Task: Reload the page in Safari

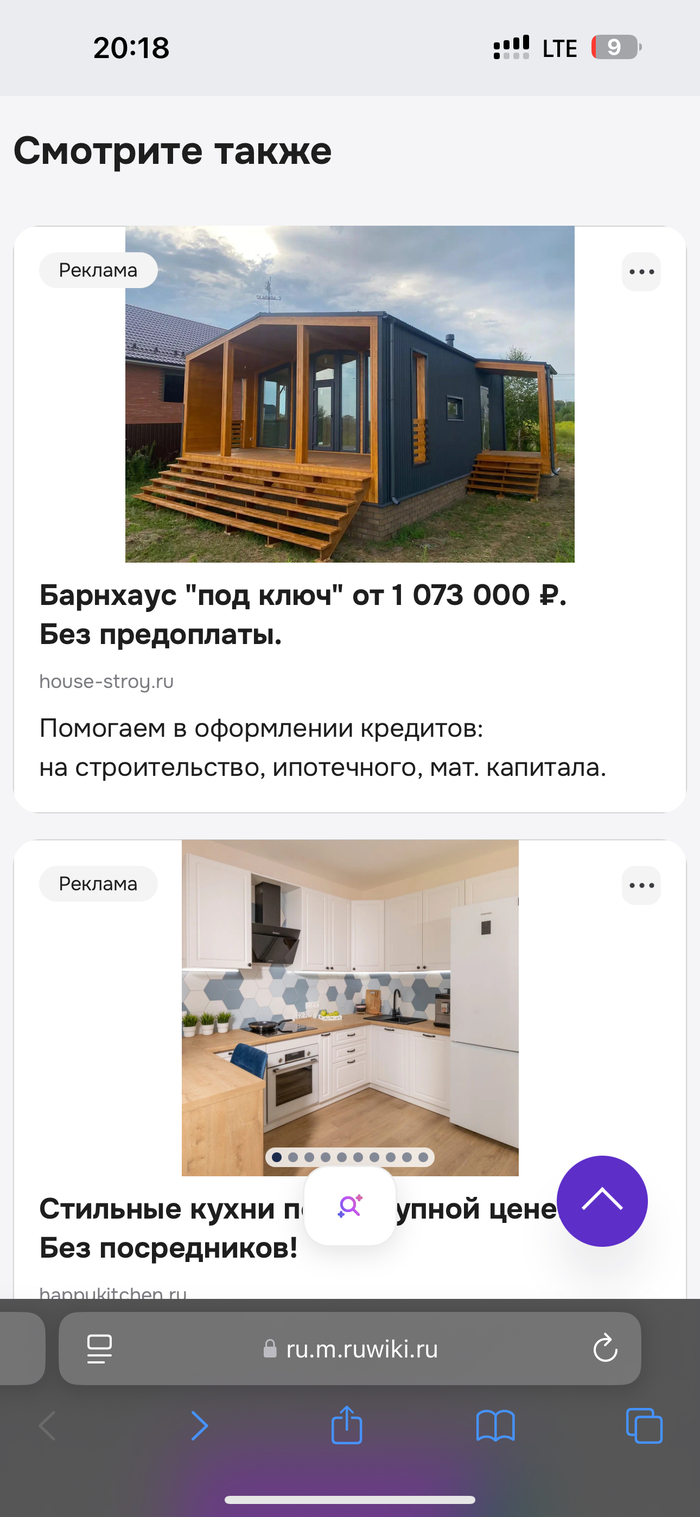Action: 605,1349
